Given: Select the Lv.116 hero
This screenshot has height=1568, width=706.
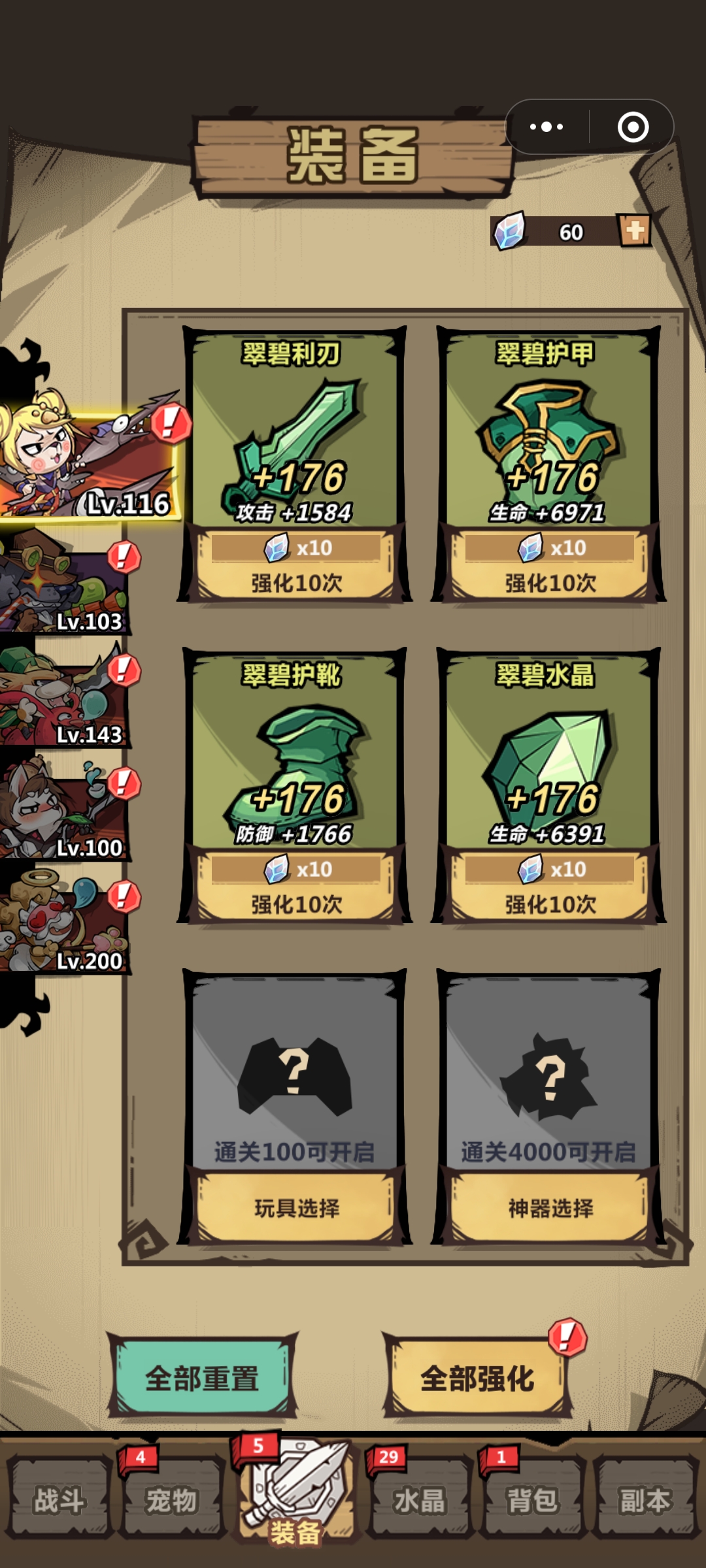Looking at the screenshot, I should click(88, 461).
